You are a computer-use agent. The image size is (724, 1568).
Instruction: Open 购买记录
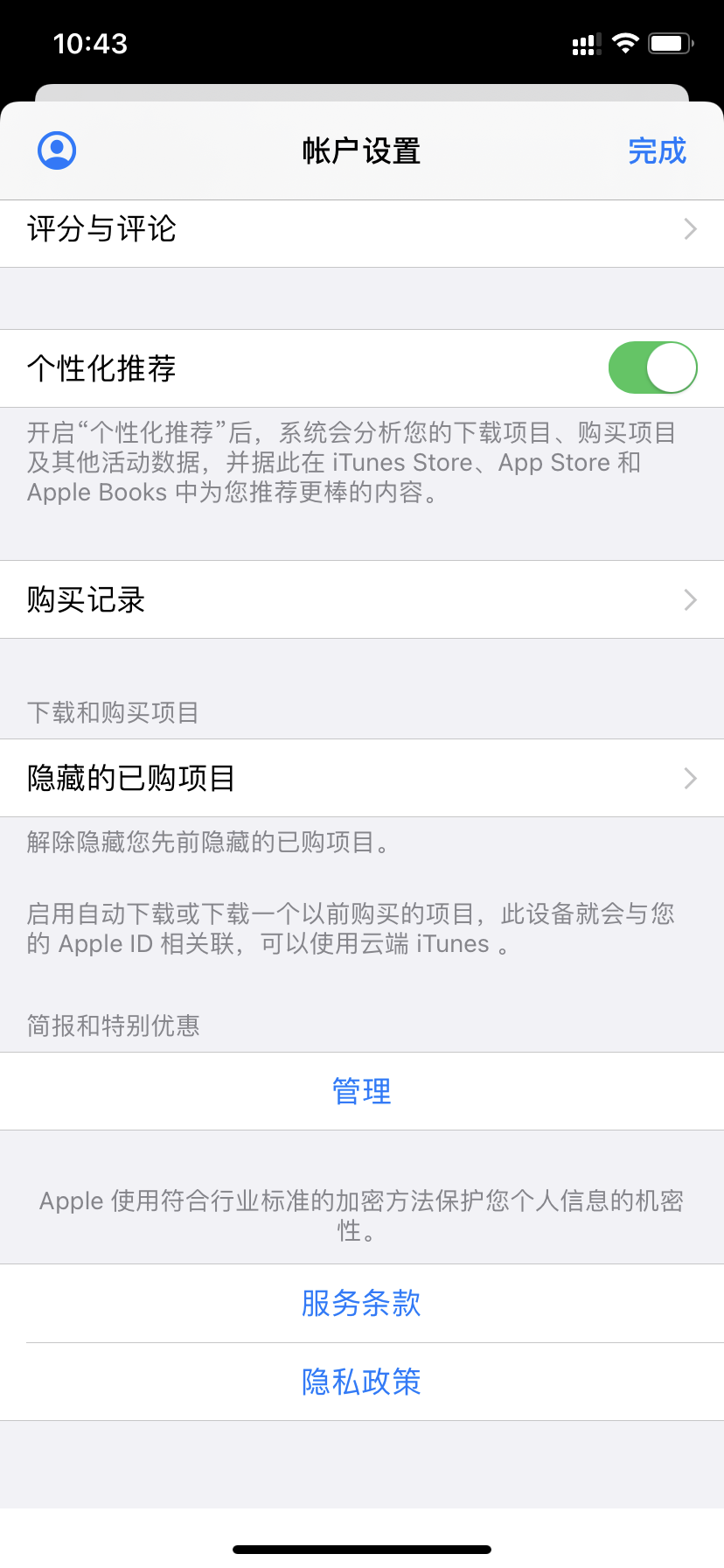click(x=362, y=600)
